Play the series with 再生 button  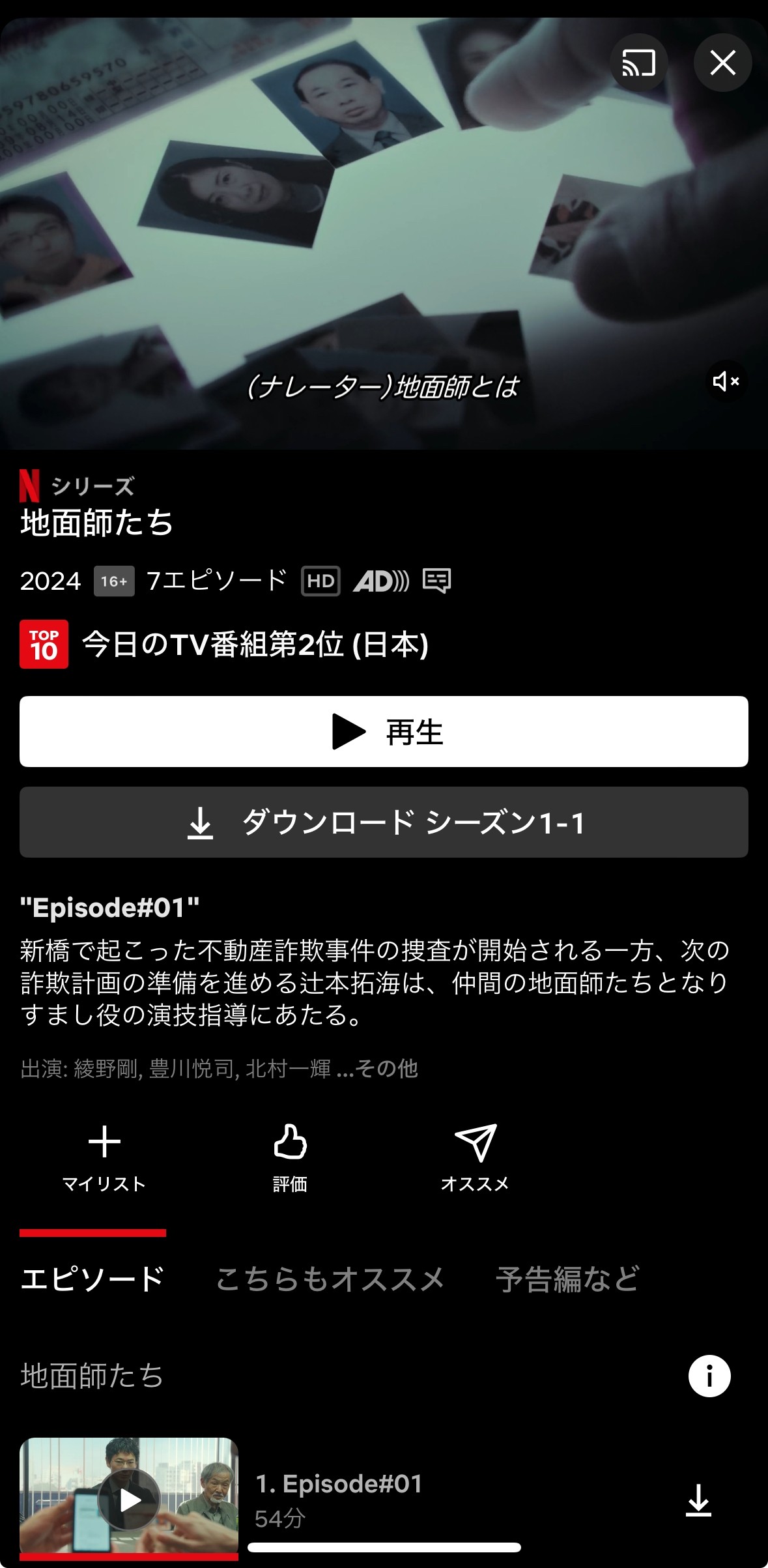coord(384,731)
